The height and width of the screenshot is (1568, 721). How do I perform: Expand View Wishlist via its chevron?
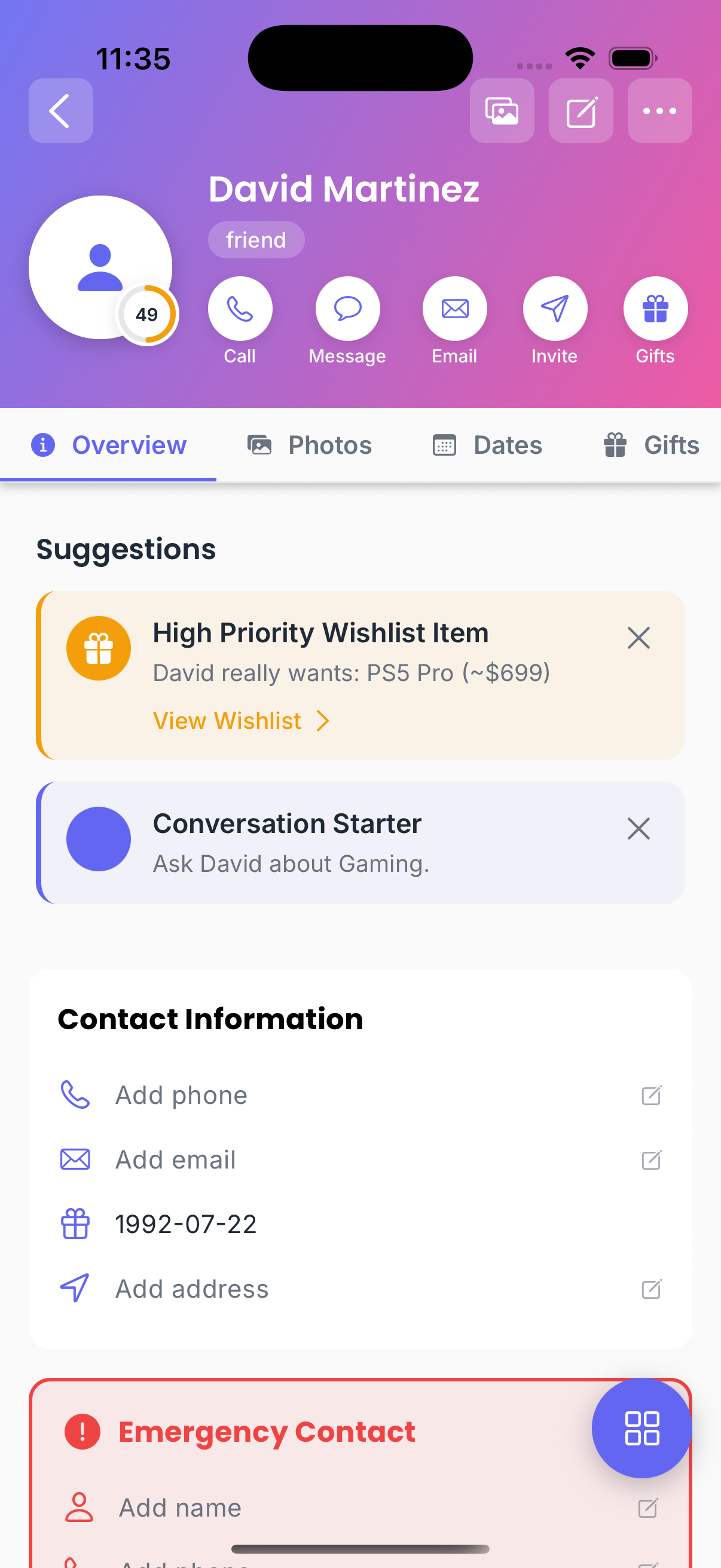[x=322, y=721]
